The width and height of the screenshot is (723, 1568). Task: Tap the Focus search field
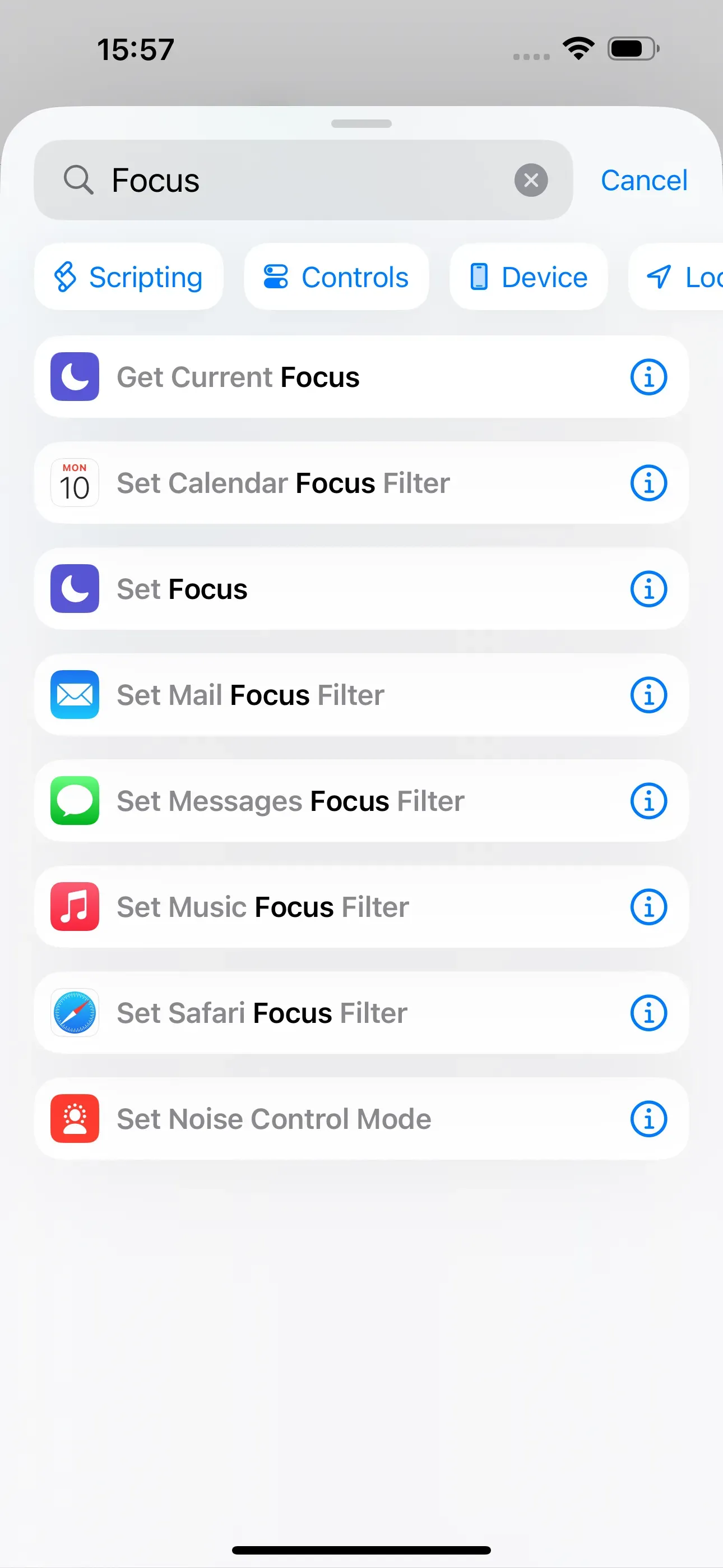click(x=303, y=180)
